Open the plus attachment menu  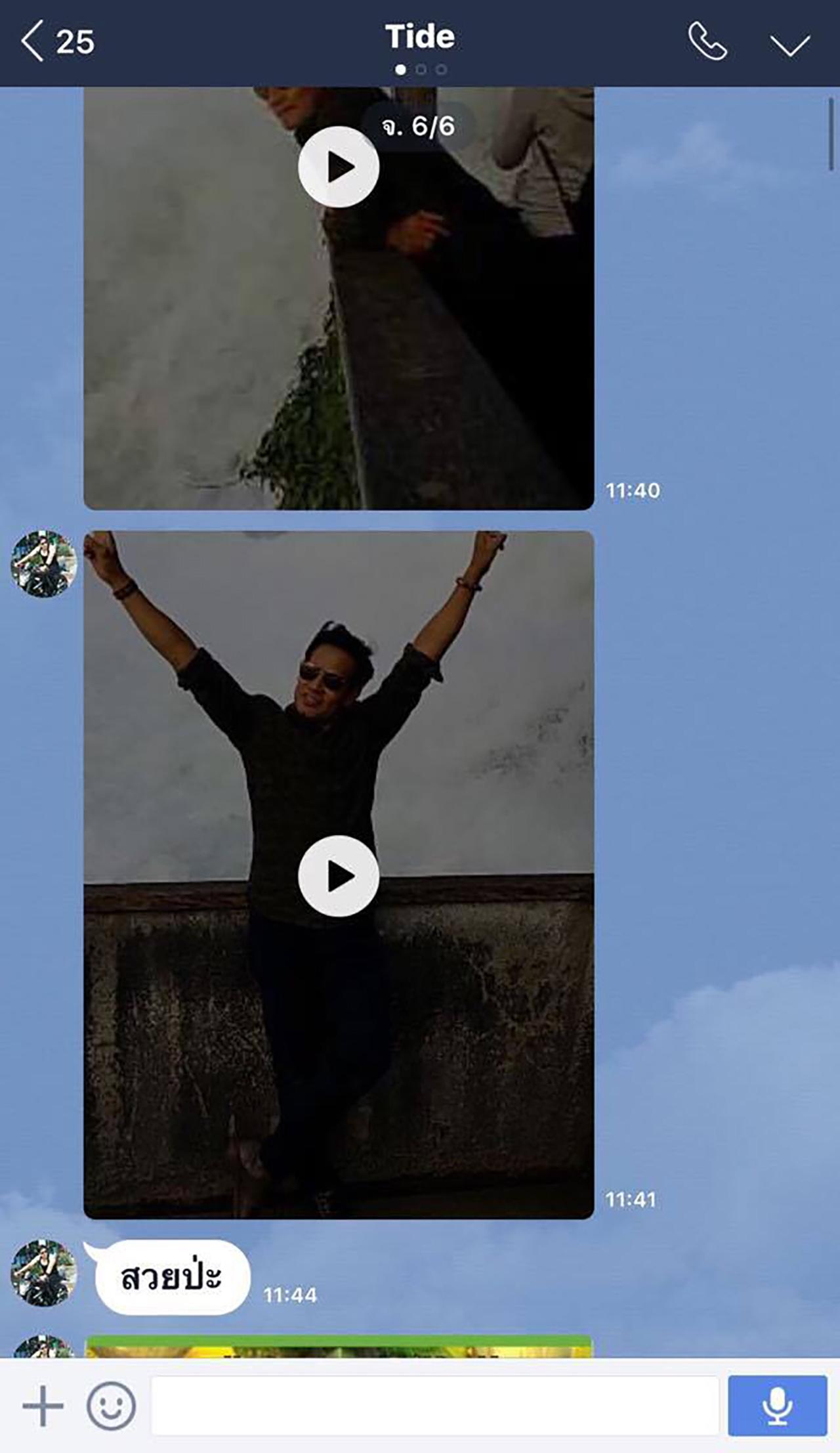tap(43, 1406)
